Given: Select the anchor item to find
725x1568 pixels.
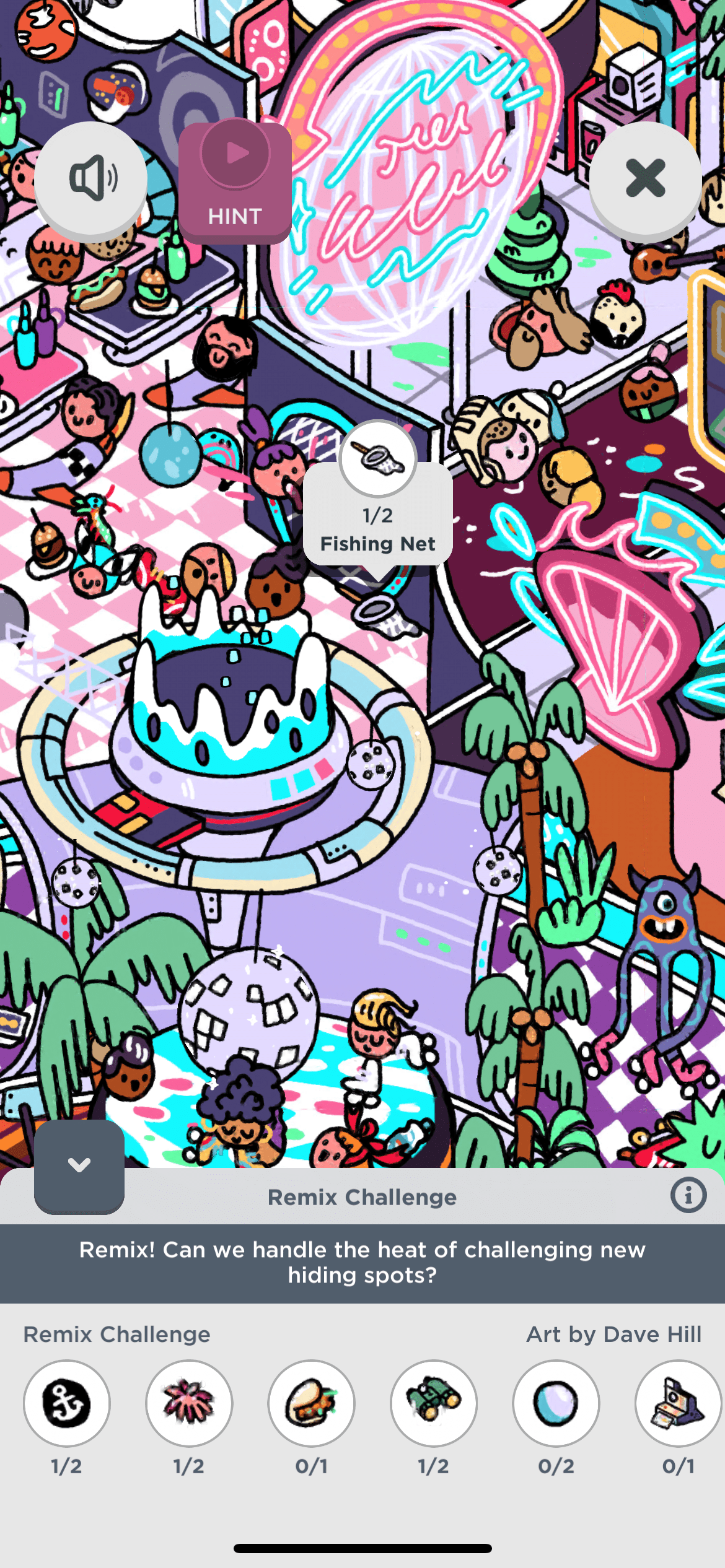Looking at the screenshot, I should [67, 1403].
